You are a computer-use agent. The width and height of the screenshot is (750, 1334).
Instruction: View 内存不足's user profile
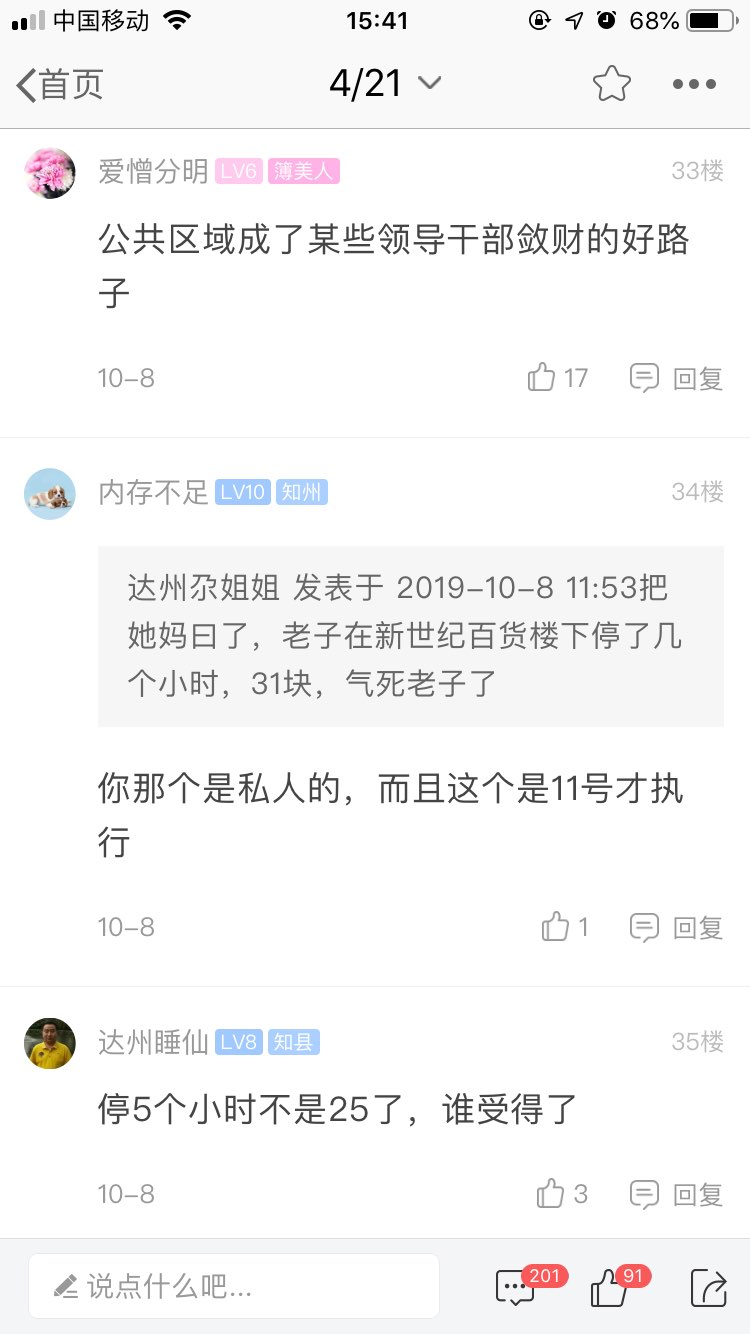pyautogui.click(x=50, y=493)
